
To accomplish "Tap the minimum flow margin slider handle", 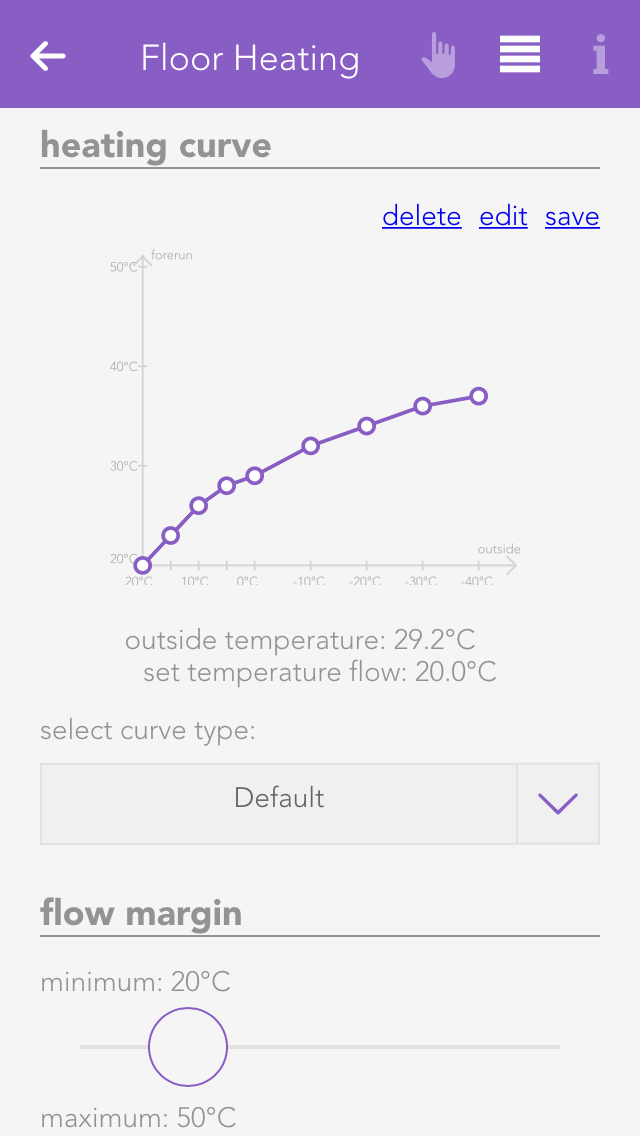I will pyautogui.click(x=188, y=1047).
